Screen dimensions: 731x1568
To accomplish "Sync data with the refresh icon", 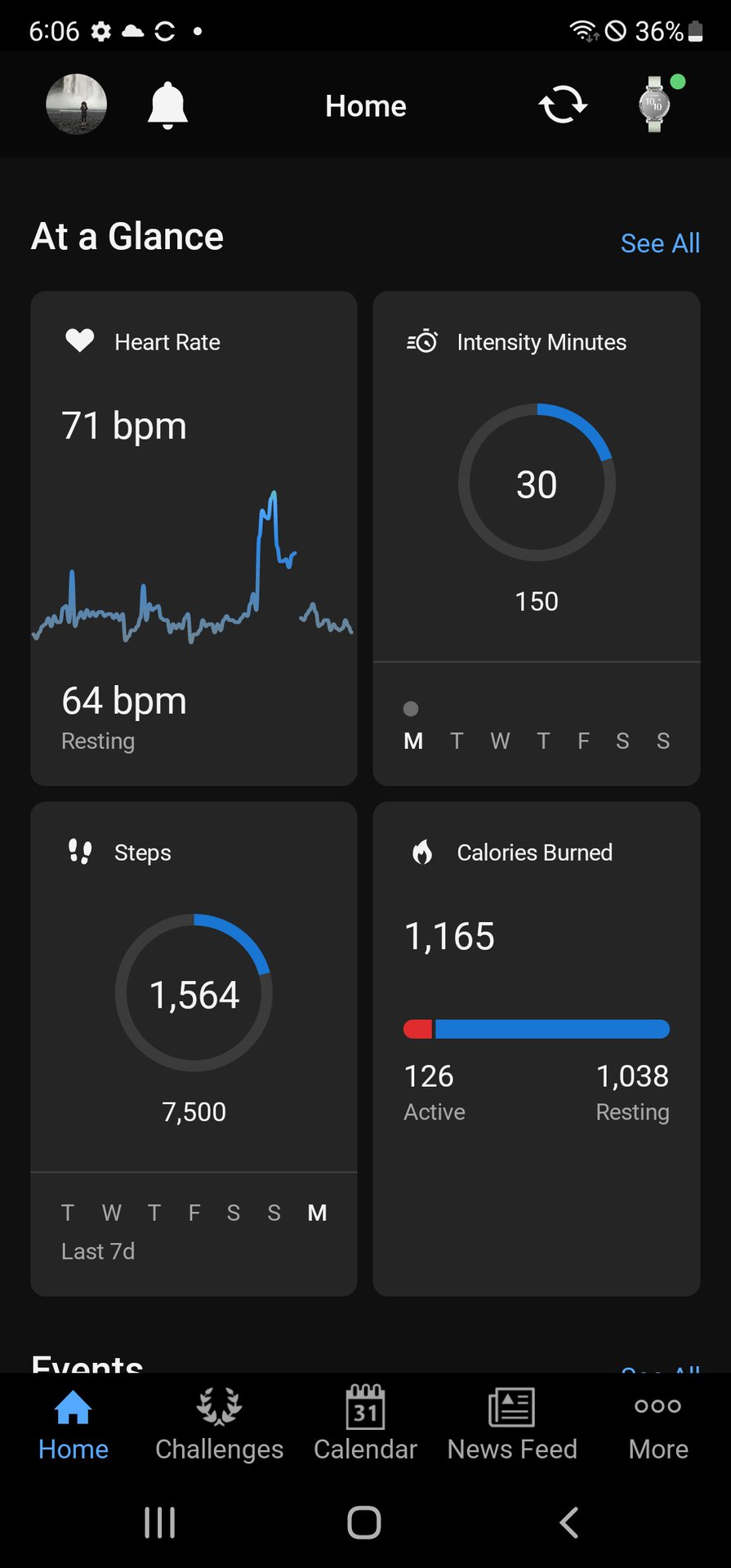I will coord(563,105).
